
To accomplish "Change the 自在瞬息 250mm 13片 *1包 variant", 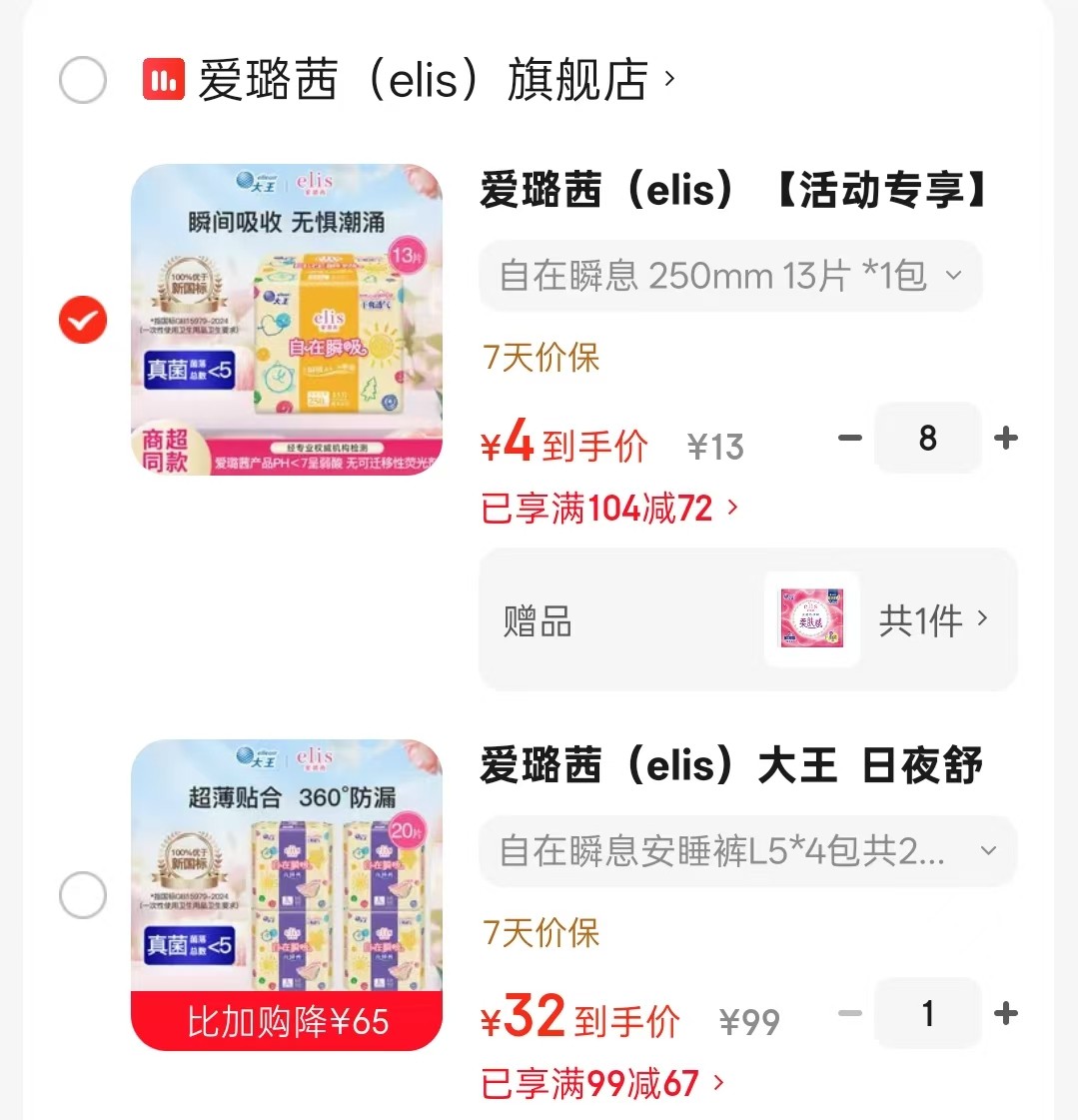I will point(730,276).
